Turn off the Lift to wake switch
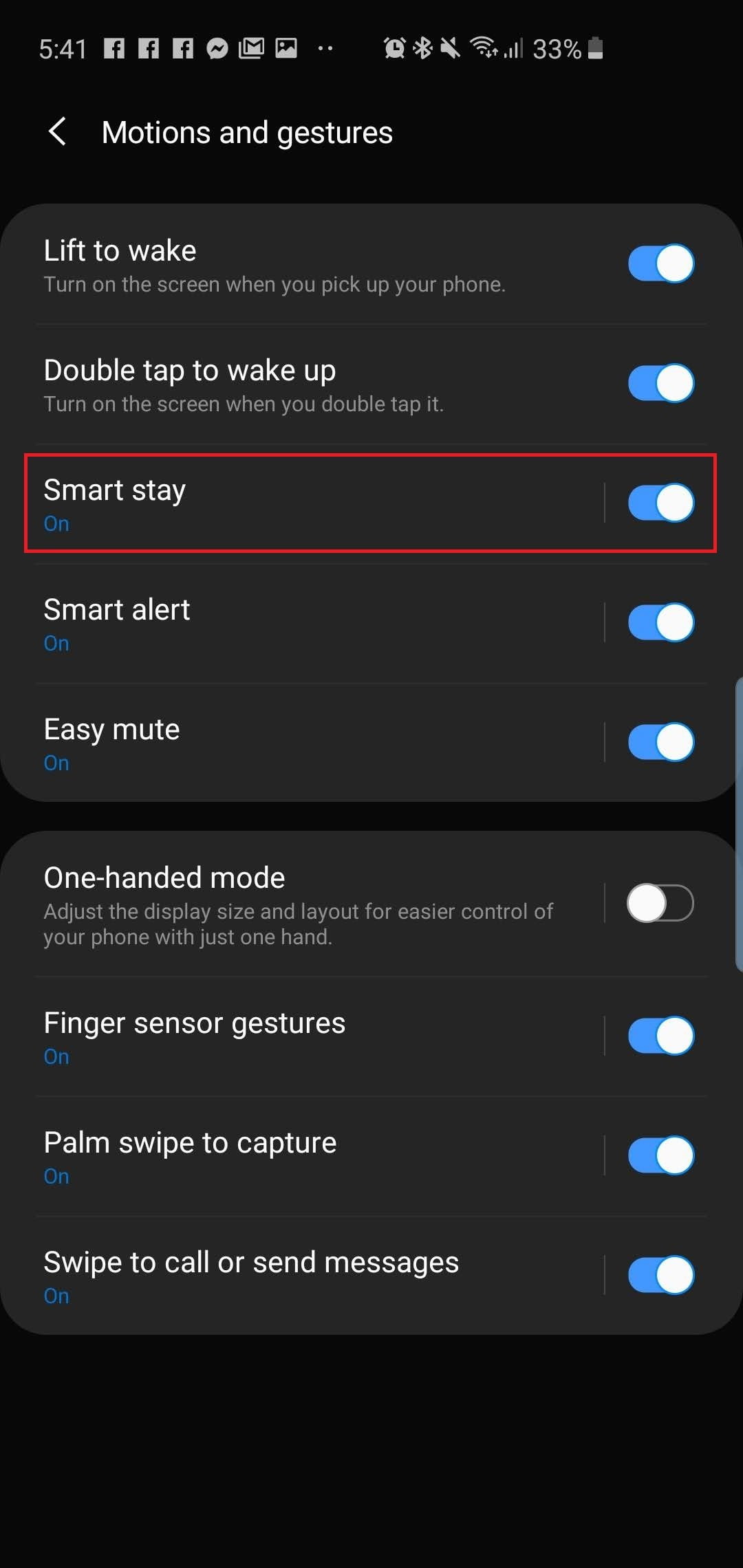Image resolution: width=743 pixels, height=1568 pixels. (660, 263)
